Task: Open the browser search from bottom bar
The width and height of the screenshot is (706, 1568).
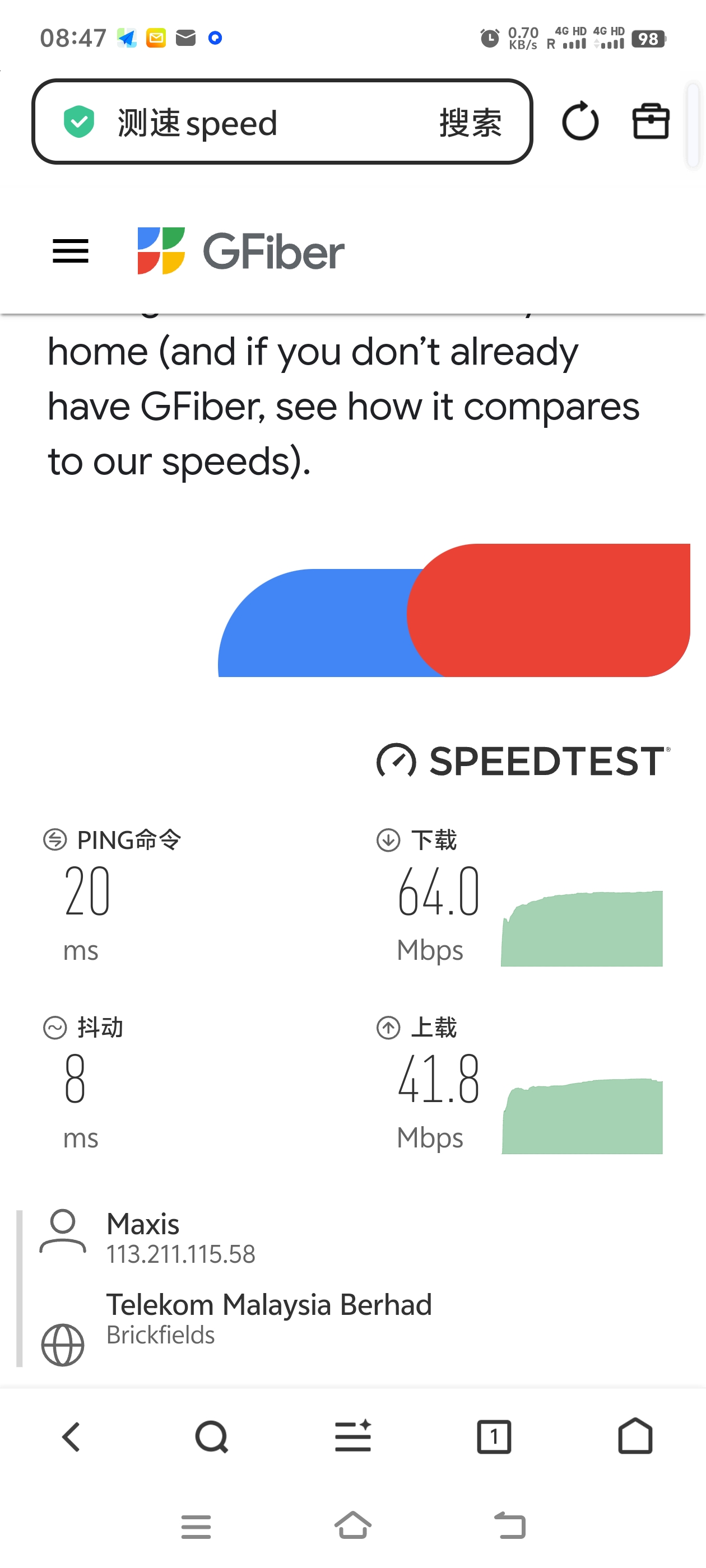Action: click(x=211, y=1436)
